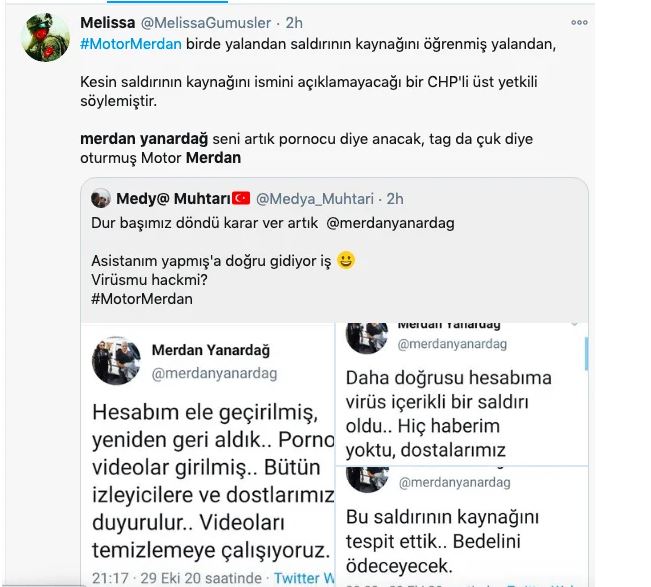Image resolution: width=651 pixels, height=587 pixels.
Task: Open the bottom-right screenshot about saldırının kaynağını
Action: (x=462, y=527)
